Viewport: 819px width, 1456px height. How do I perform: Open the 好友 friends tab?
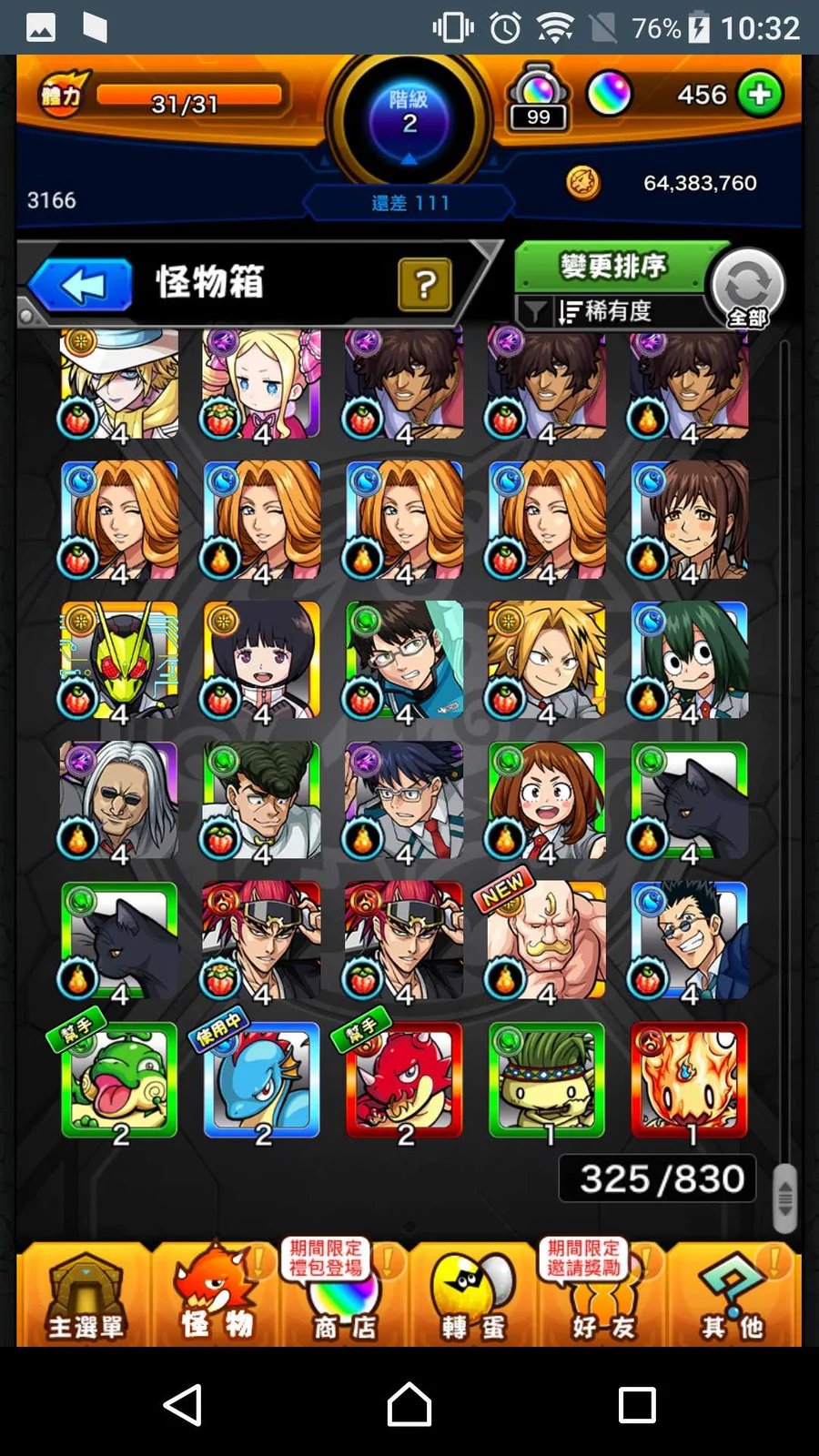(602, 1297)
